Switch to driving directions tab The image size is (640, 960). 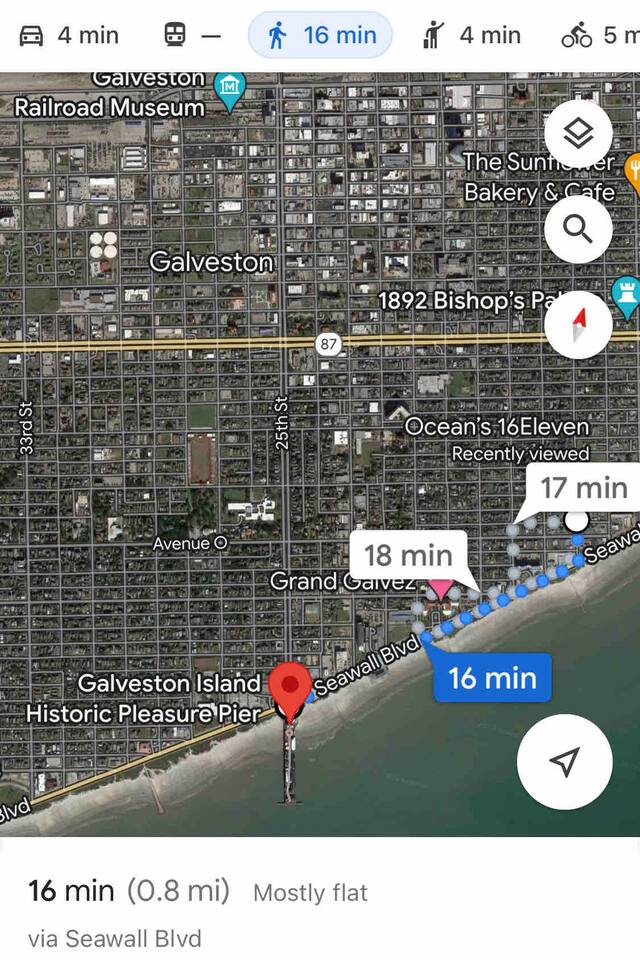(70, 36)
